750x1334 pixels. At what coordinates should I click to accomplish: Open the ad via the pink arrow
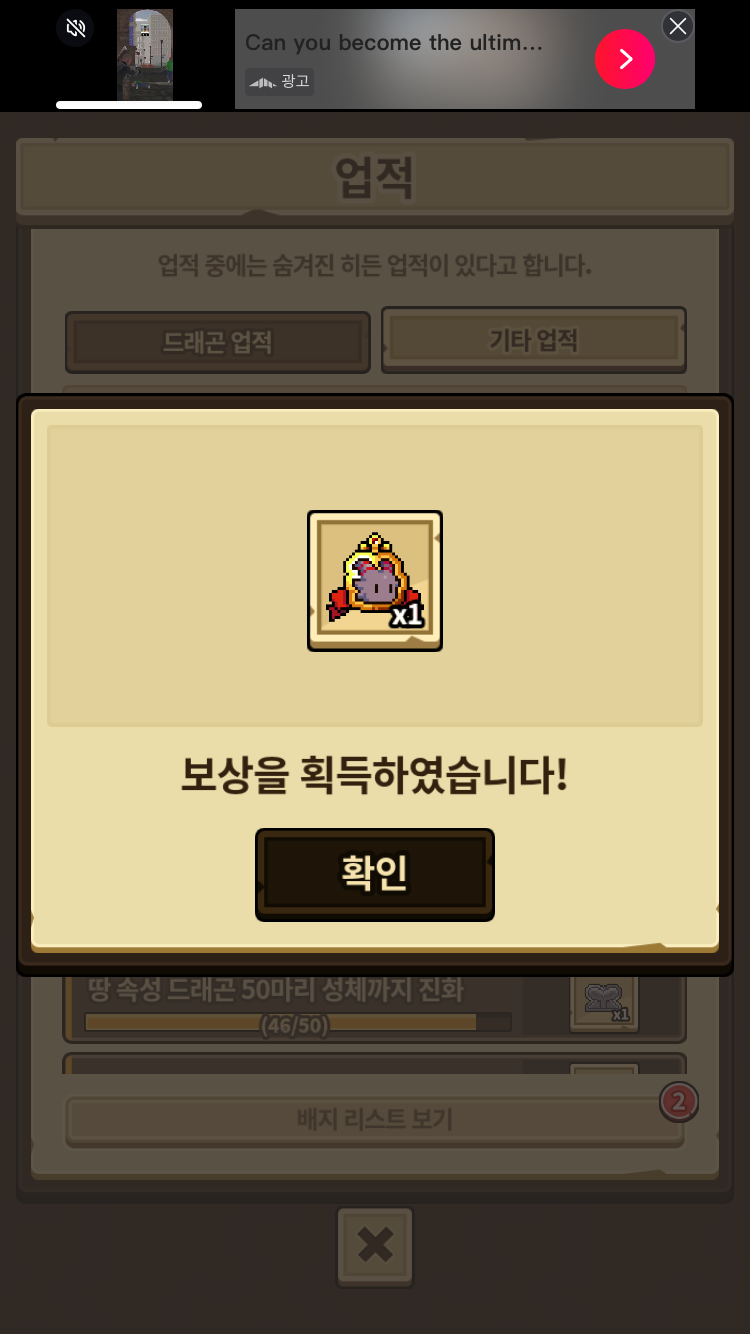click(625, 59)
